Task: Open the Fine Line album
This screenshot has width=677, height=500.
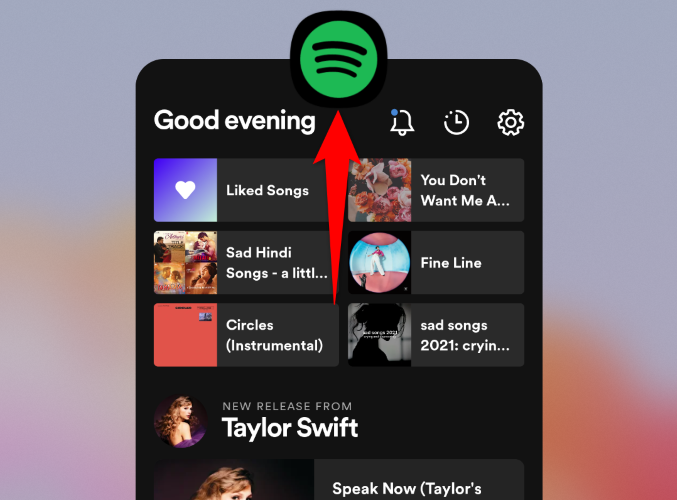Action: tap(435, 263)
